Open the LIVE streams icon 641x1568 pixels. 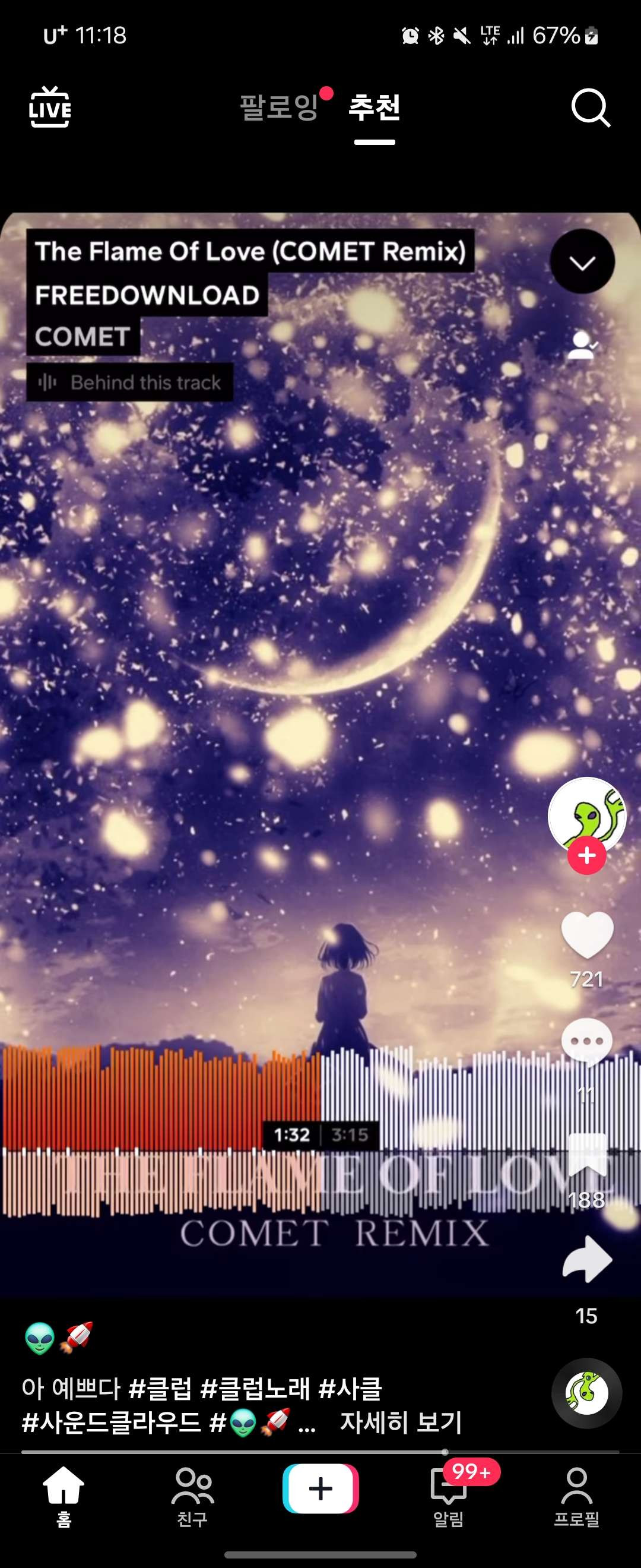(50, 108)
